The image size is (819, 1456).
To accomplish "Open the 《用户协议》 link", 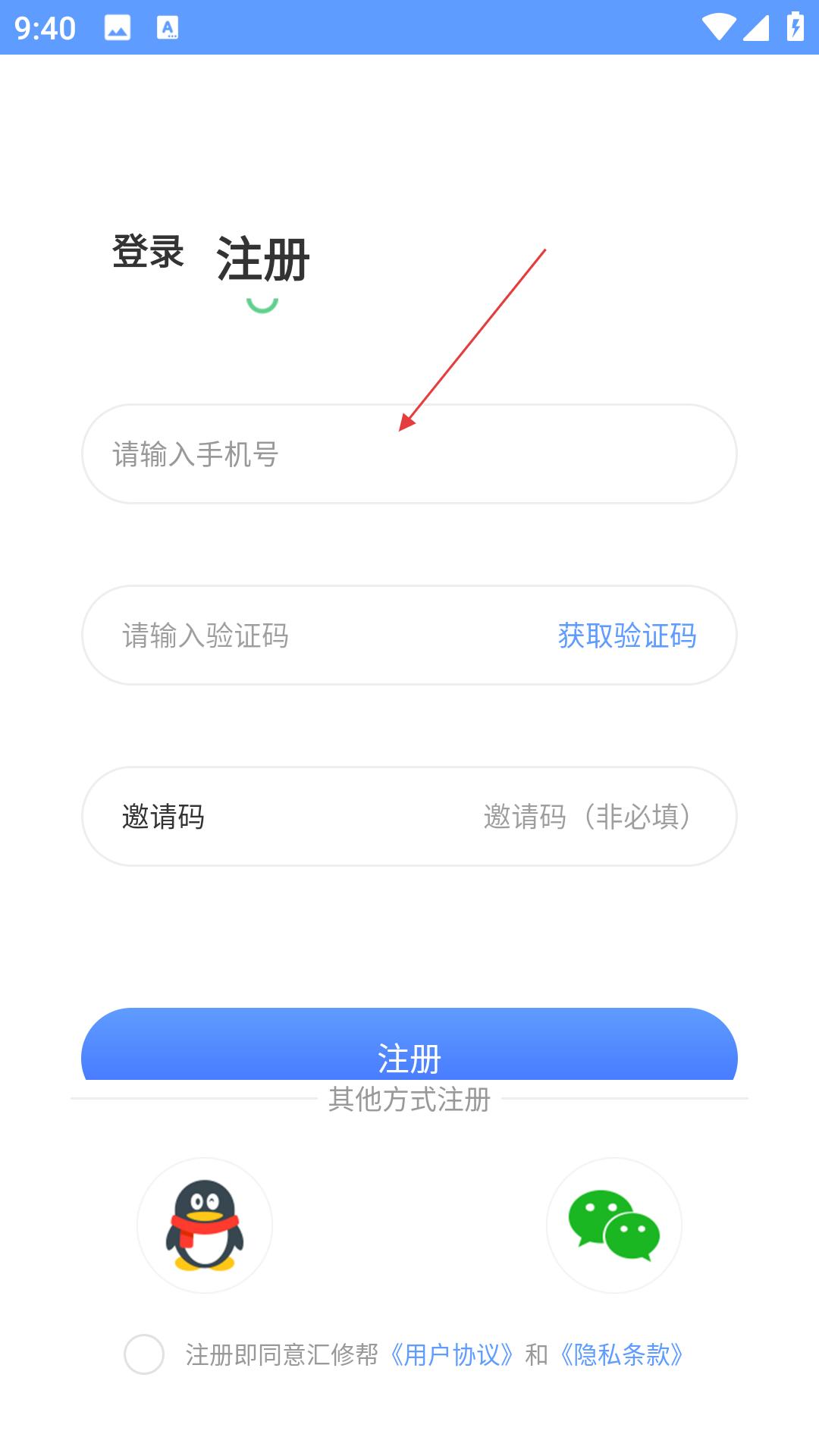I will [x=452, y=1354].
